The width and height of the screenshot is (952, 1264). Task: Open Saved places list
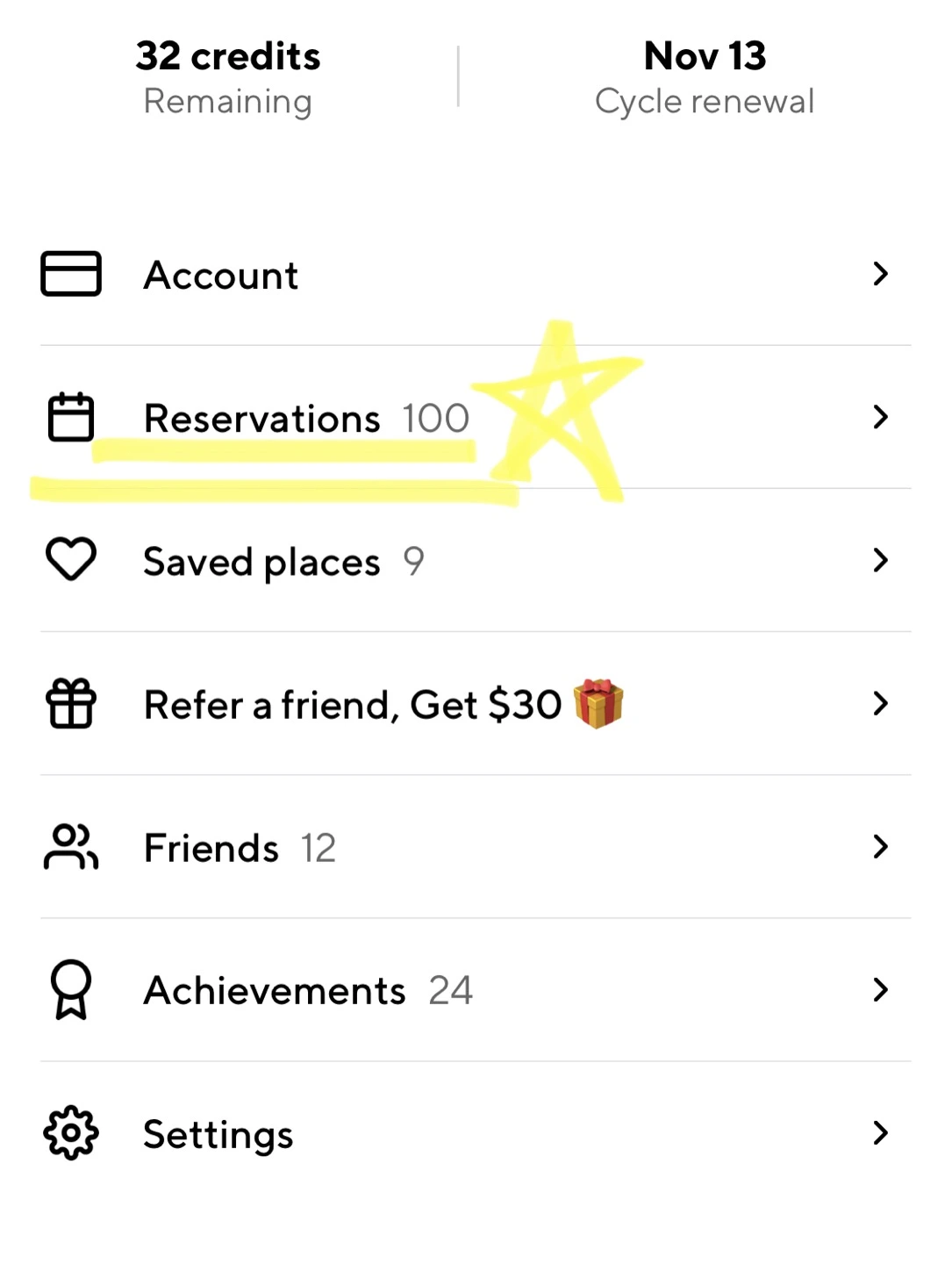[261, 562]
